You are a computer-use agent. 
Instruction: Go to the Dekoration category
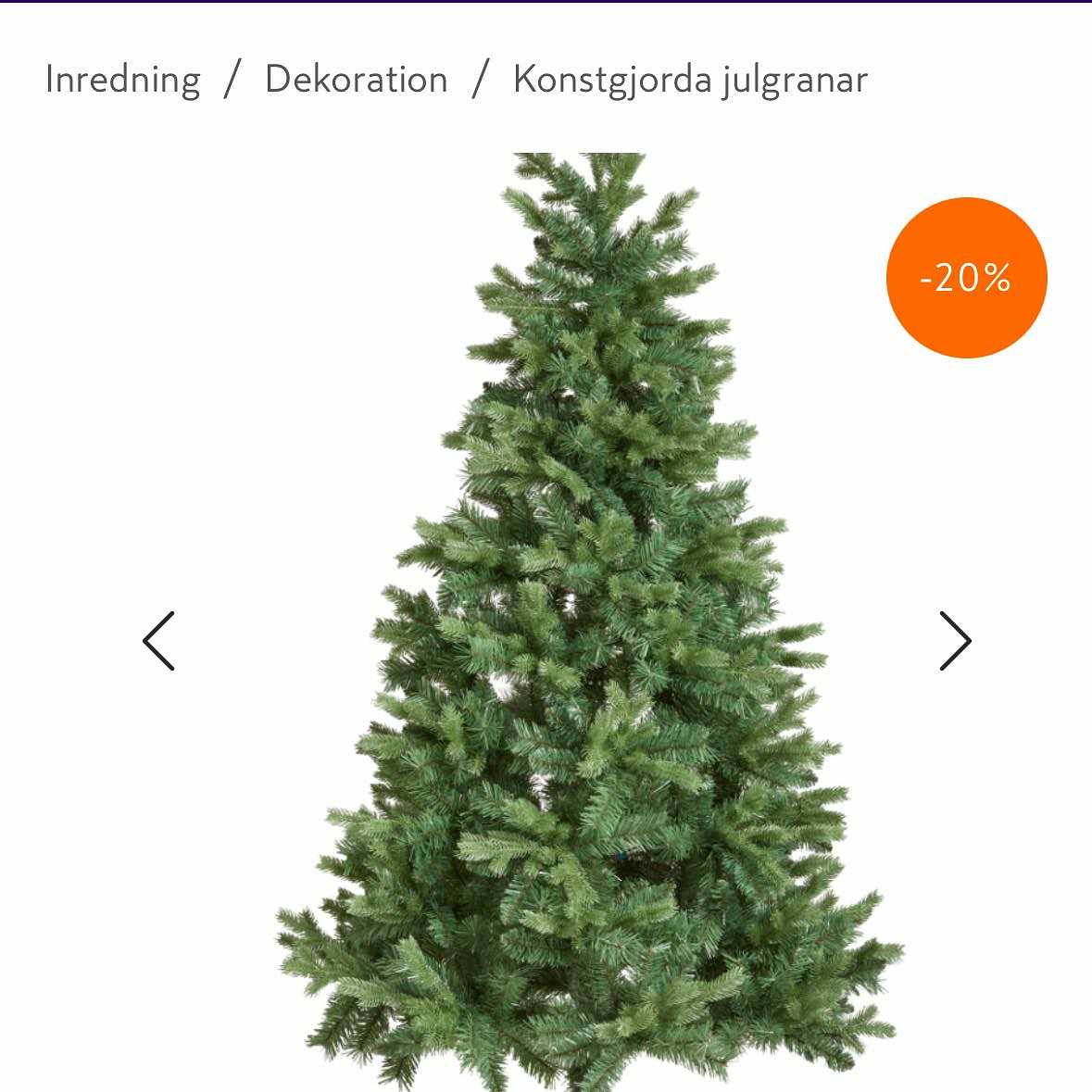point(356,80)
